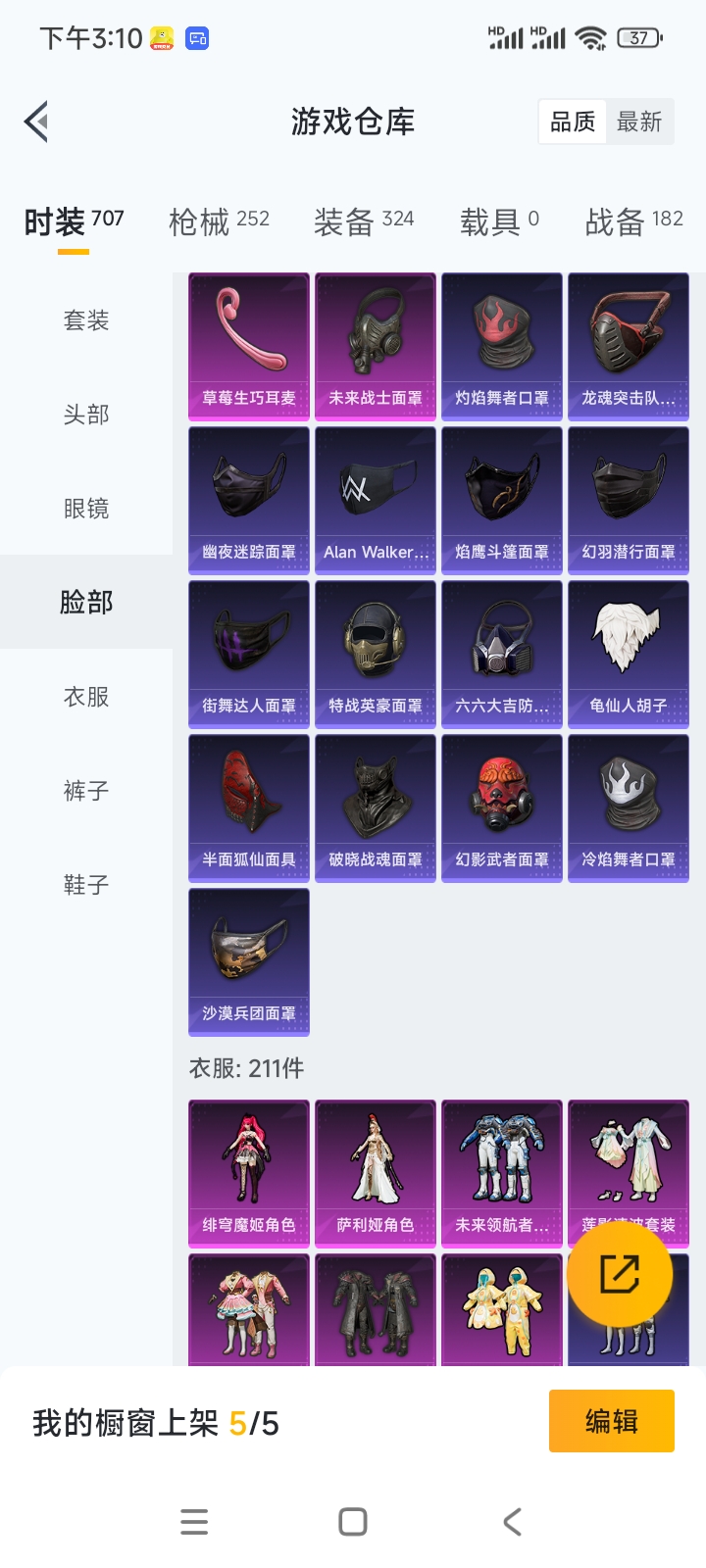Viewport: 706px width, 1568px height.
Task: Open the 载具 tab
Action: point(499,221)
